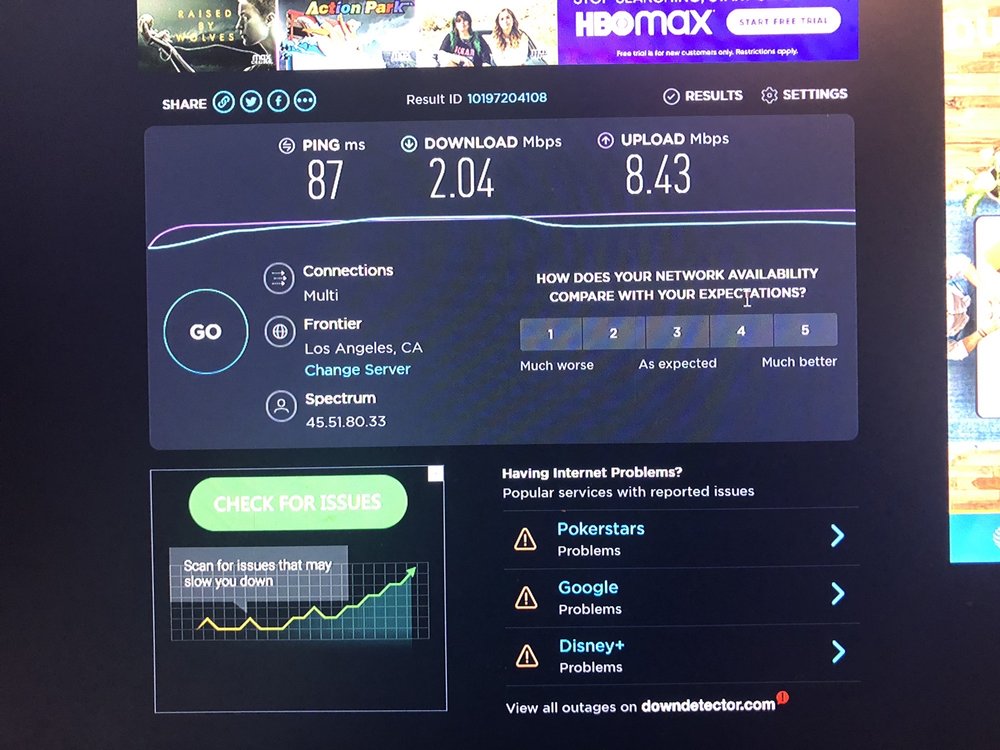Open the Results page
The image size is (1000, 750).
703,96
